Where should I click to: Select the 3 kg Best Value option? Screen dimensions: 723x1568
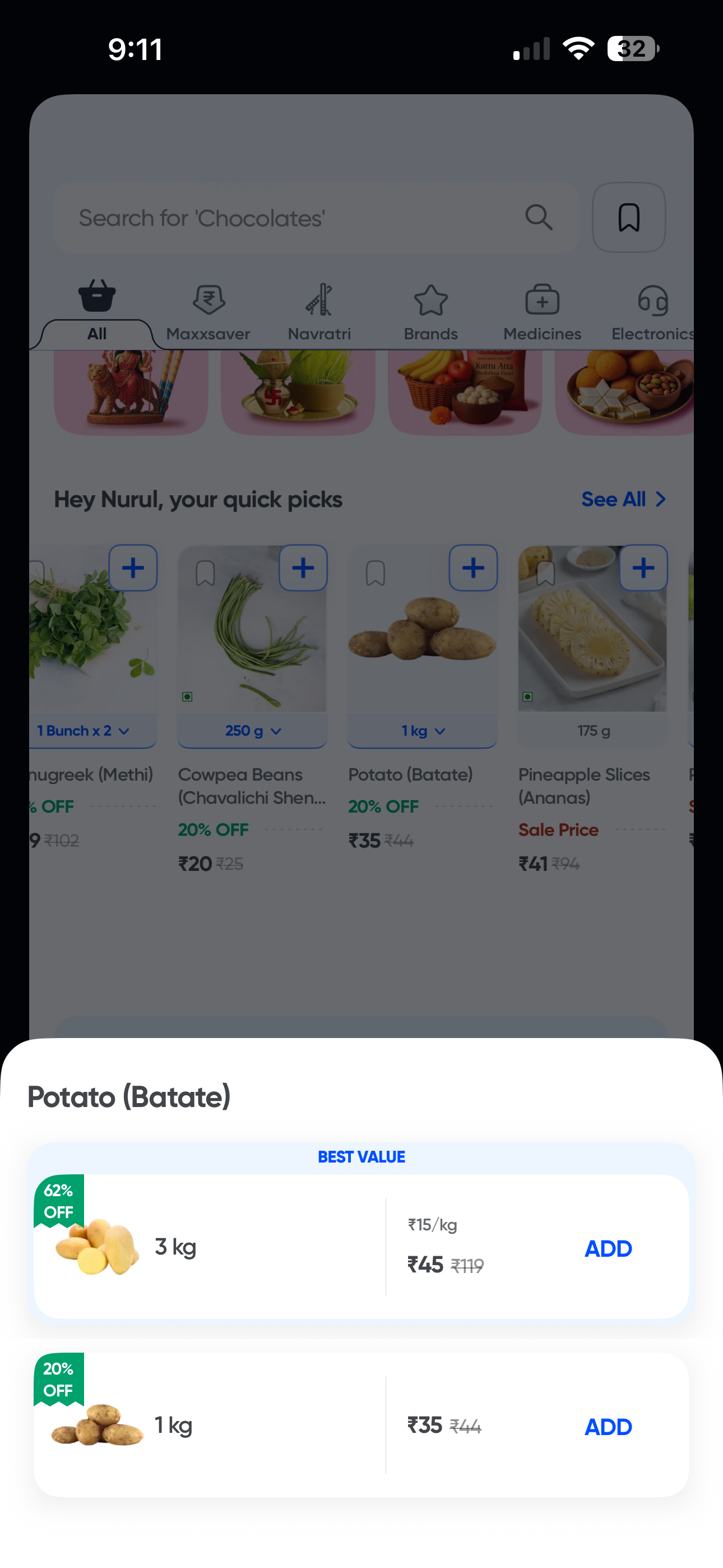tap(207, 1247)
